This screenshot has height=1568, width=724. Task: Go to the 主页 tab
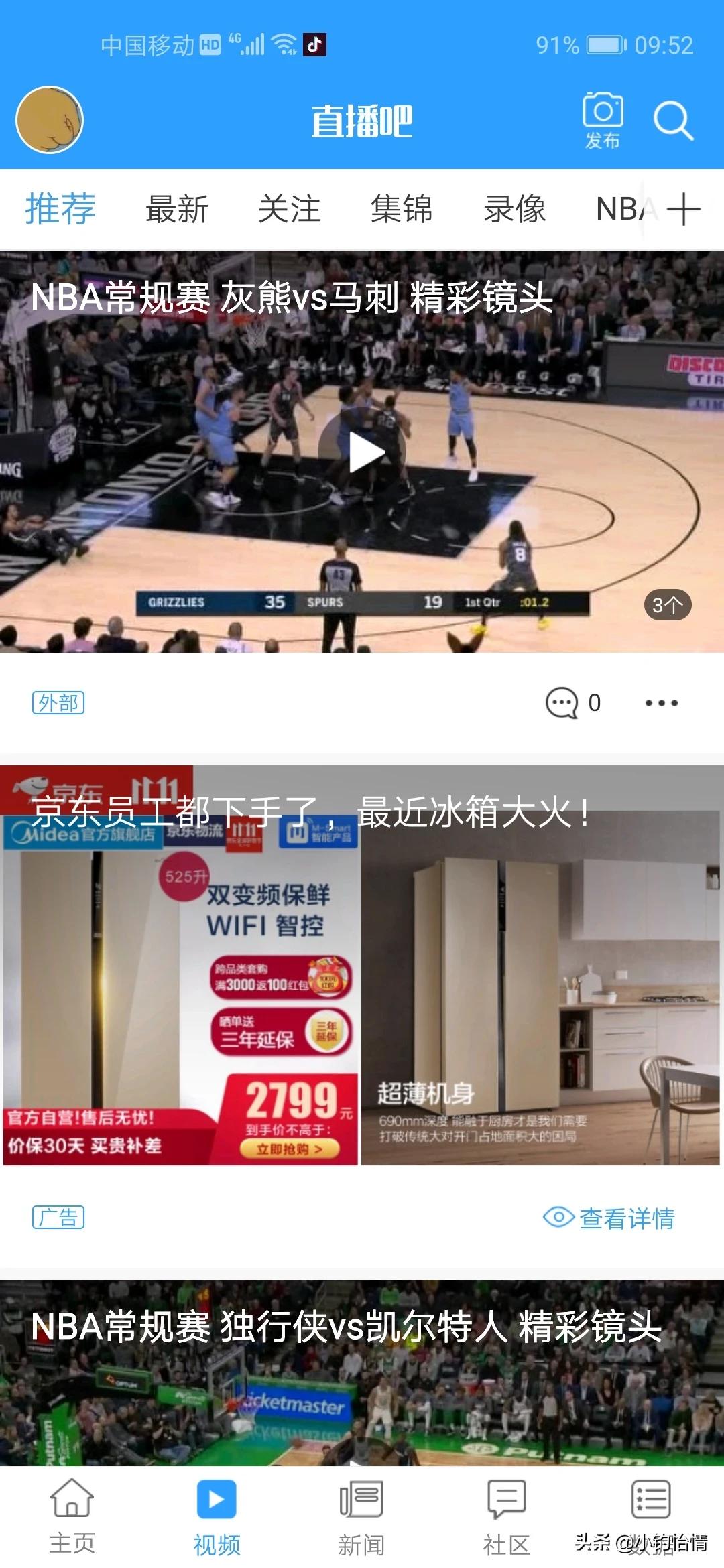coord(72,1517)
